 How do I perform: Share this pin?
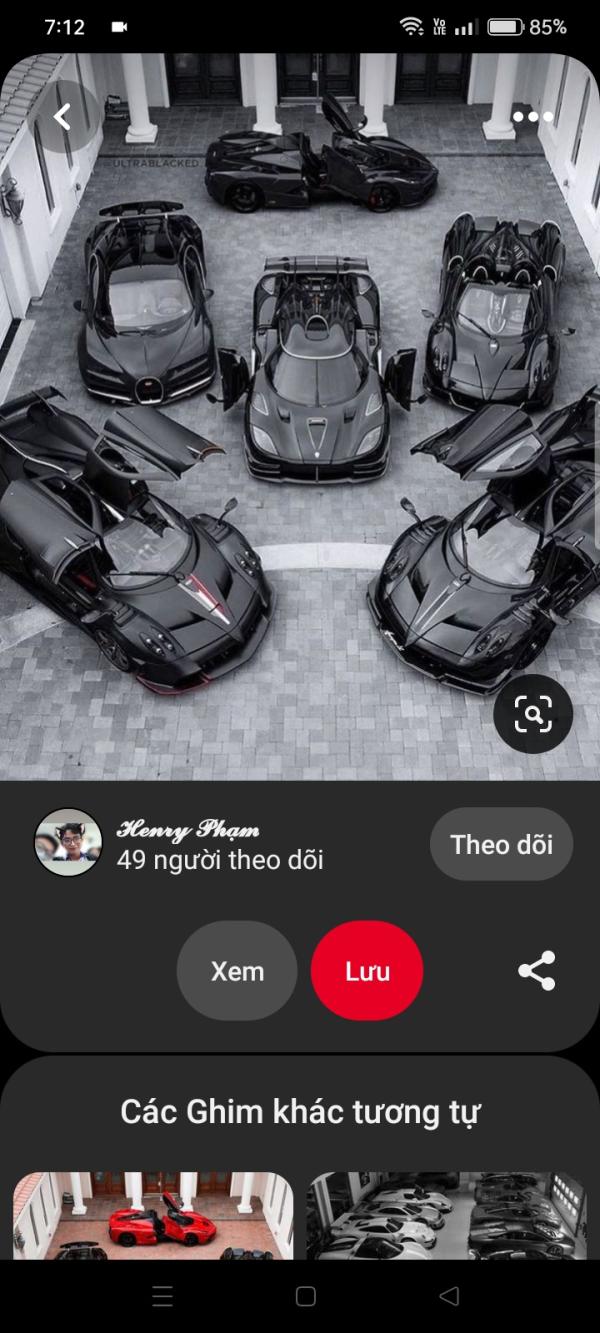point(536,971)
